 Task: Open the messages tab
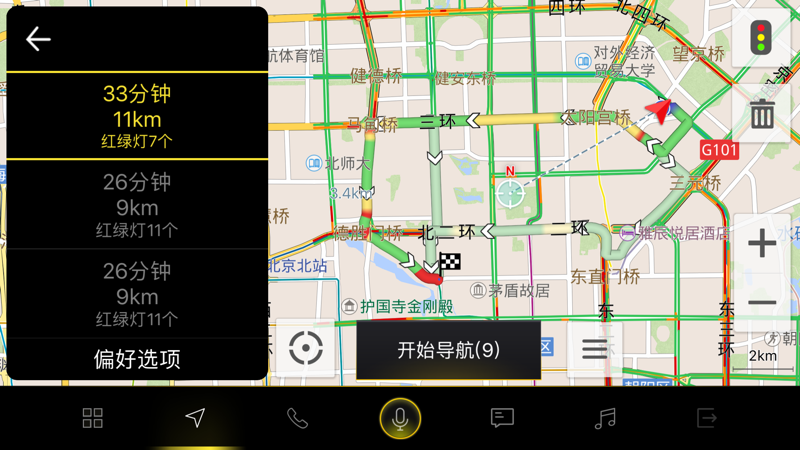[x=502, y=418]
